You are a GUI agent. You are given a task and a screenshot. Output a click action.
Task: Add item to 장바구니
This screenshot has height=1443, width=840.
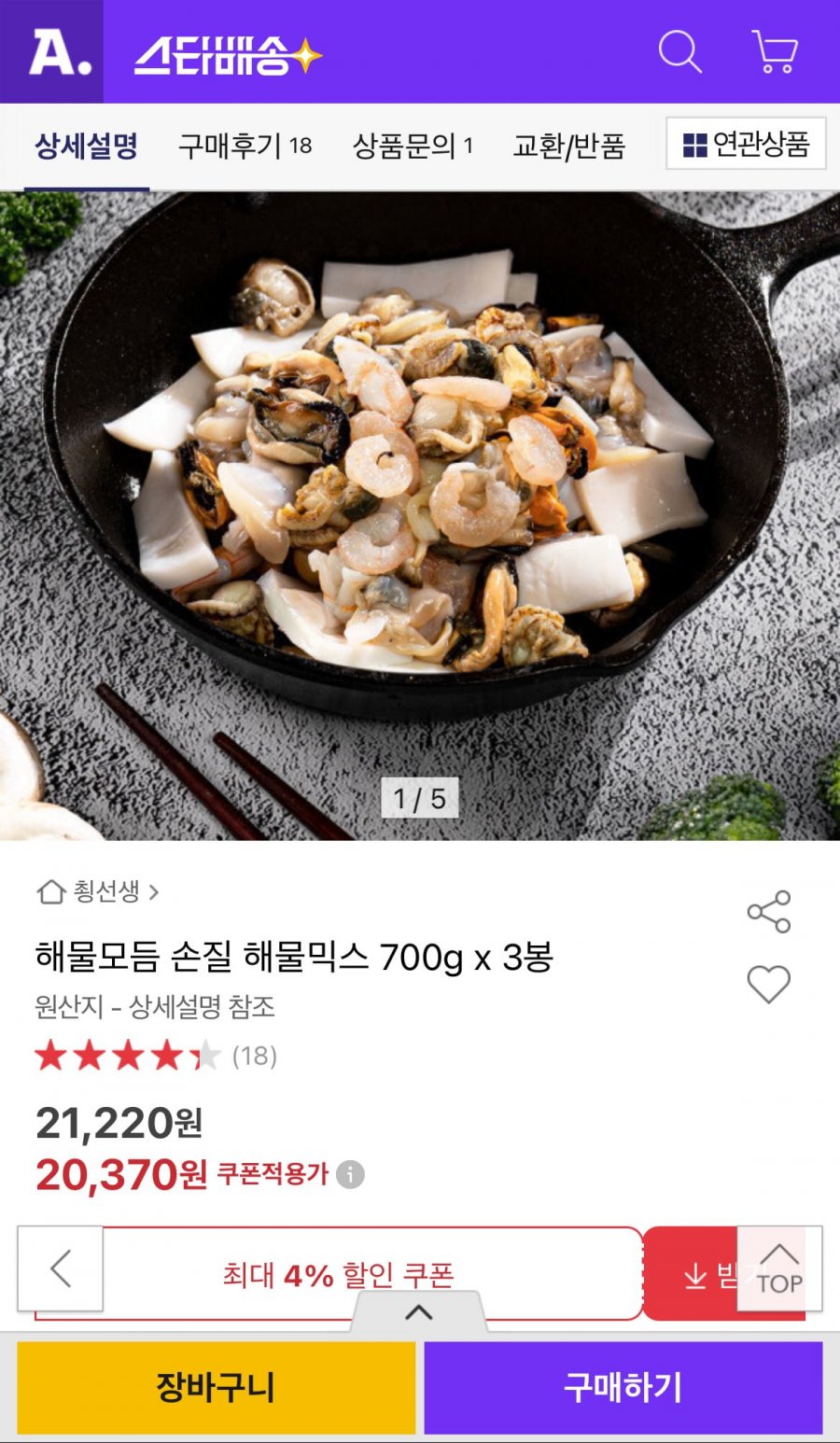point(216,1388)
